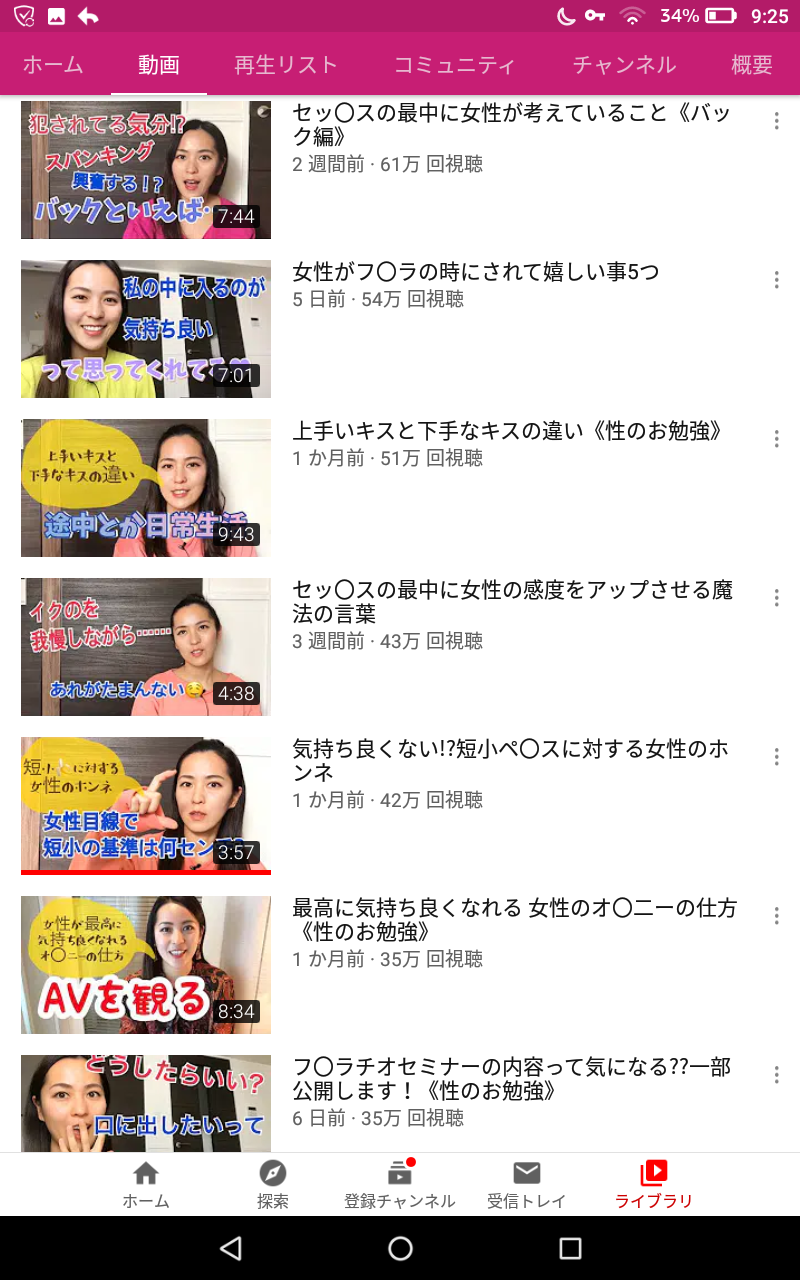Open the 7:01 video posted 5 日前
This screenshot has width=800, height=1280.
click(x=146, y=329)
